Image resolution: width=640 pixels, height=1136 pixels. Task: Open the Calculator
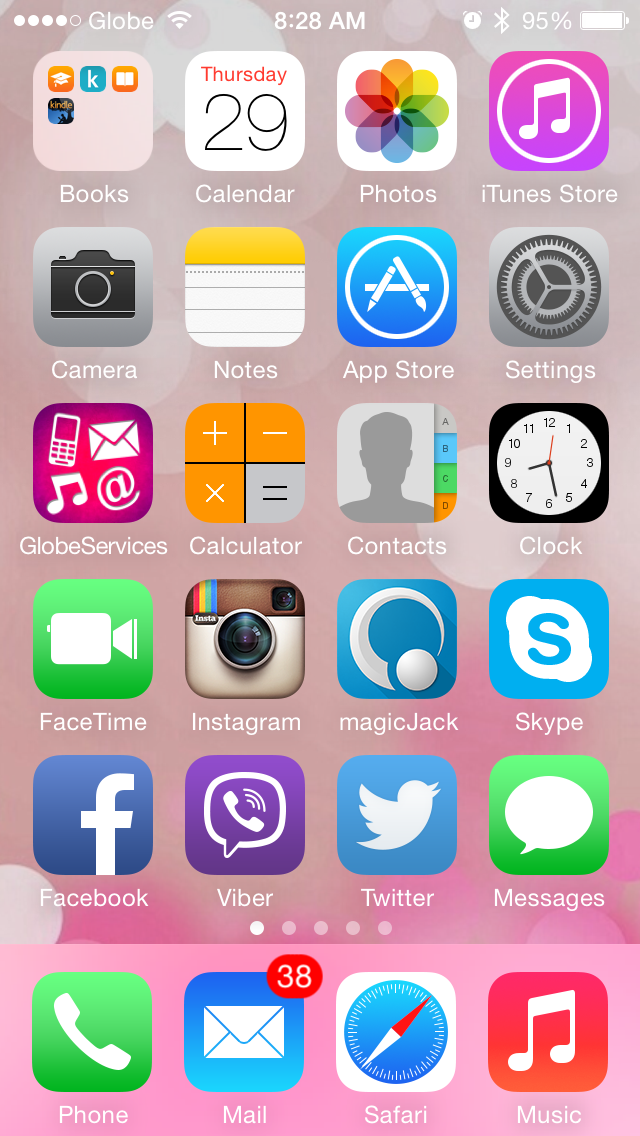(x=245, y=463)
